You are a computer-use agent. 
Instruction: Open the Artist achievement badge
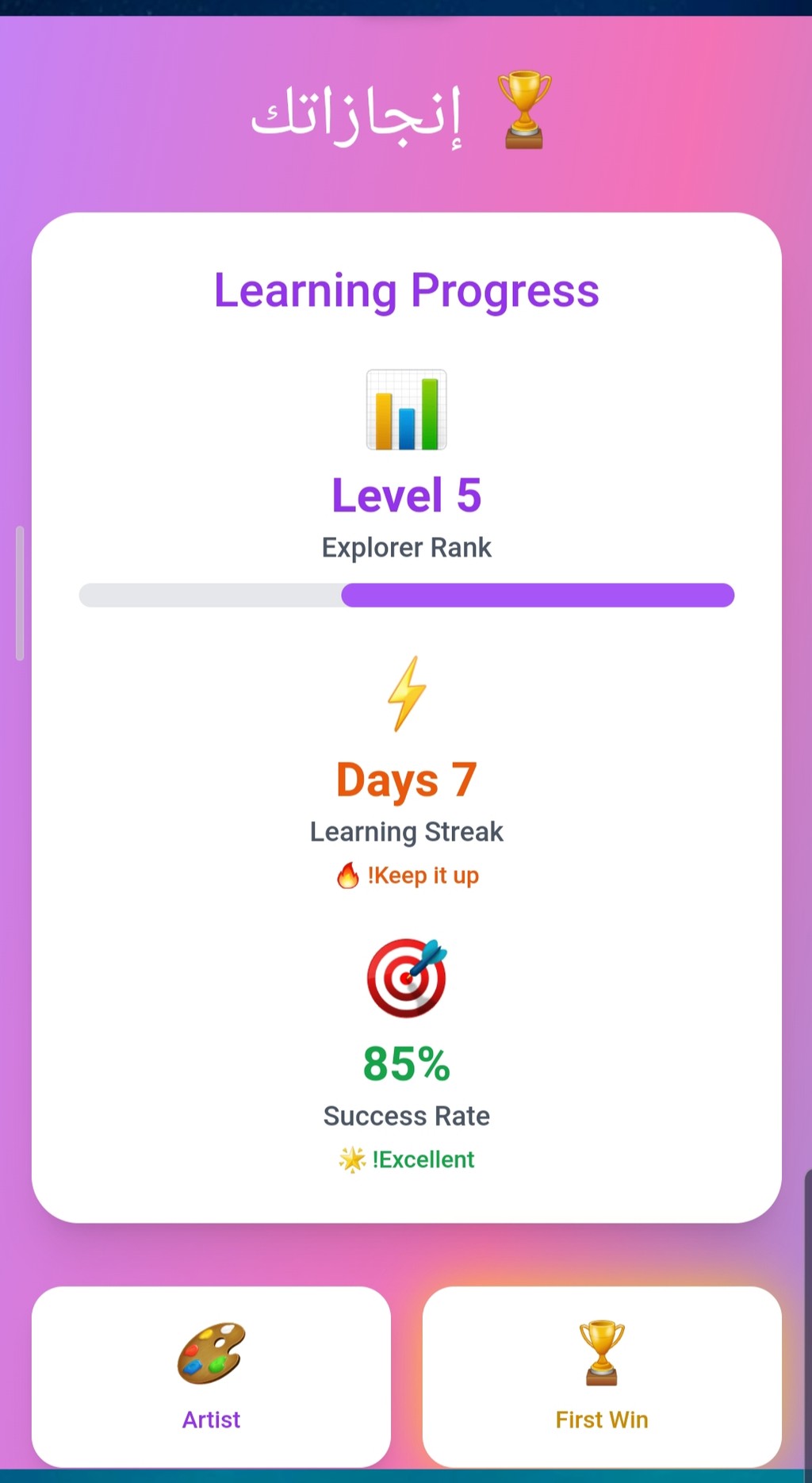tap(211, 1377)
